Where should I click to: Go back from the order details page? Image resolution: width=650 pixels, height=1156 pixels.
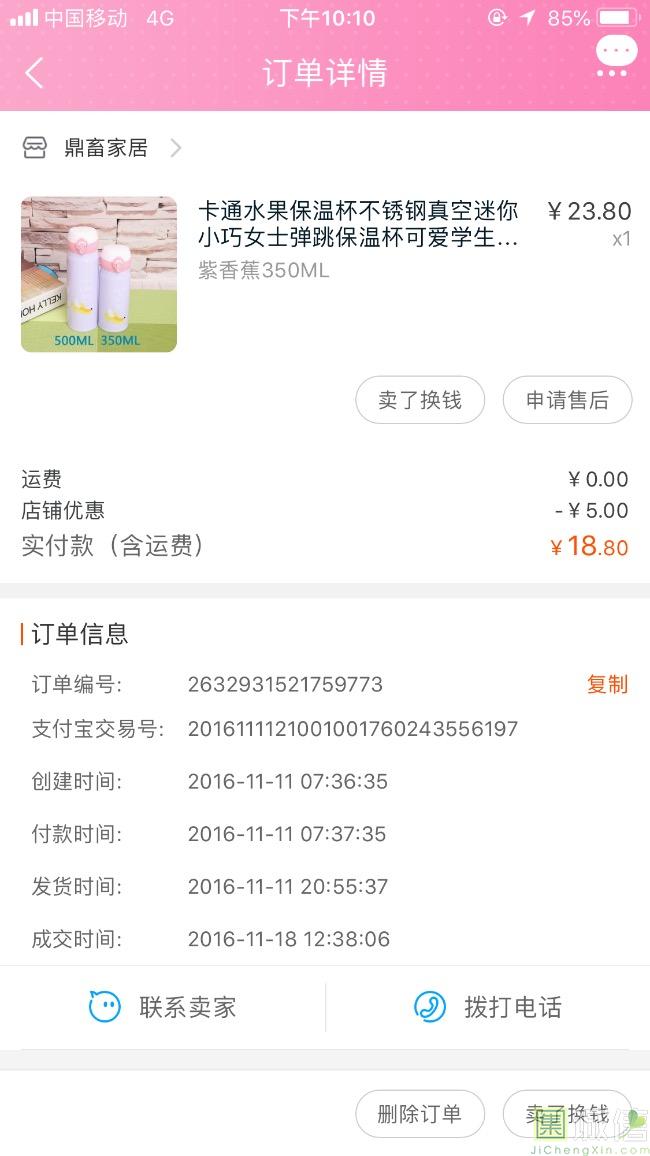34,73
